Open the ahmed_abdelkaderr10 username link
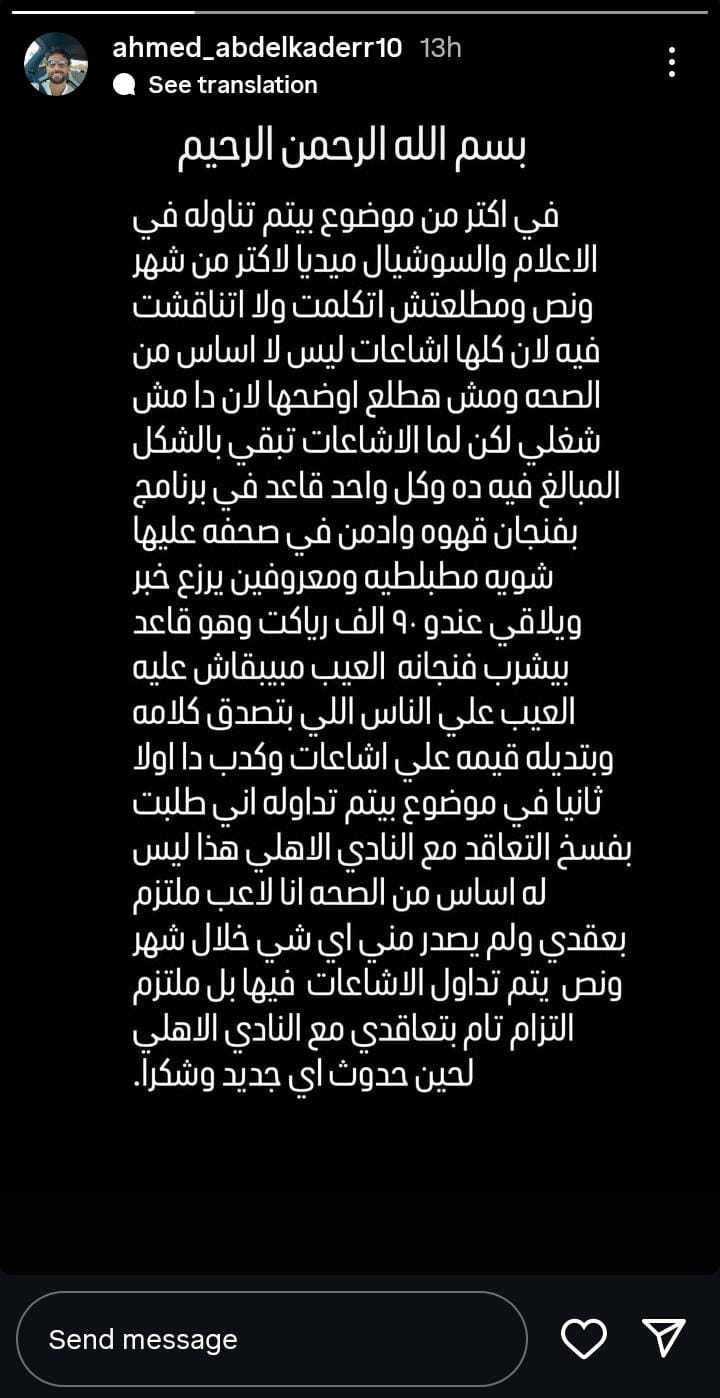The image size is (720, 1398). tap(257, 47)
